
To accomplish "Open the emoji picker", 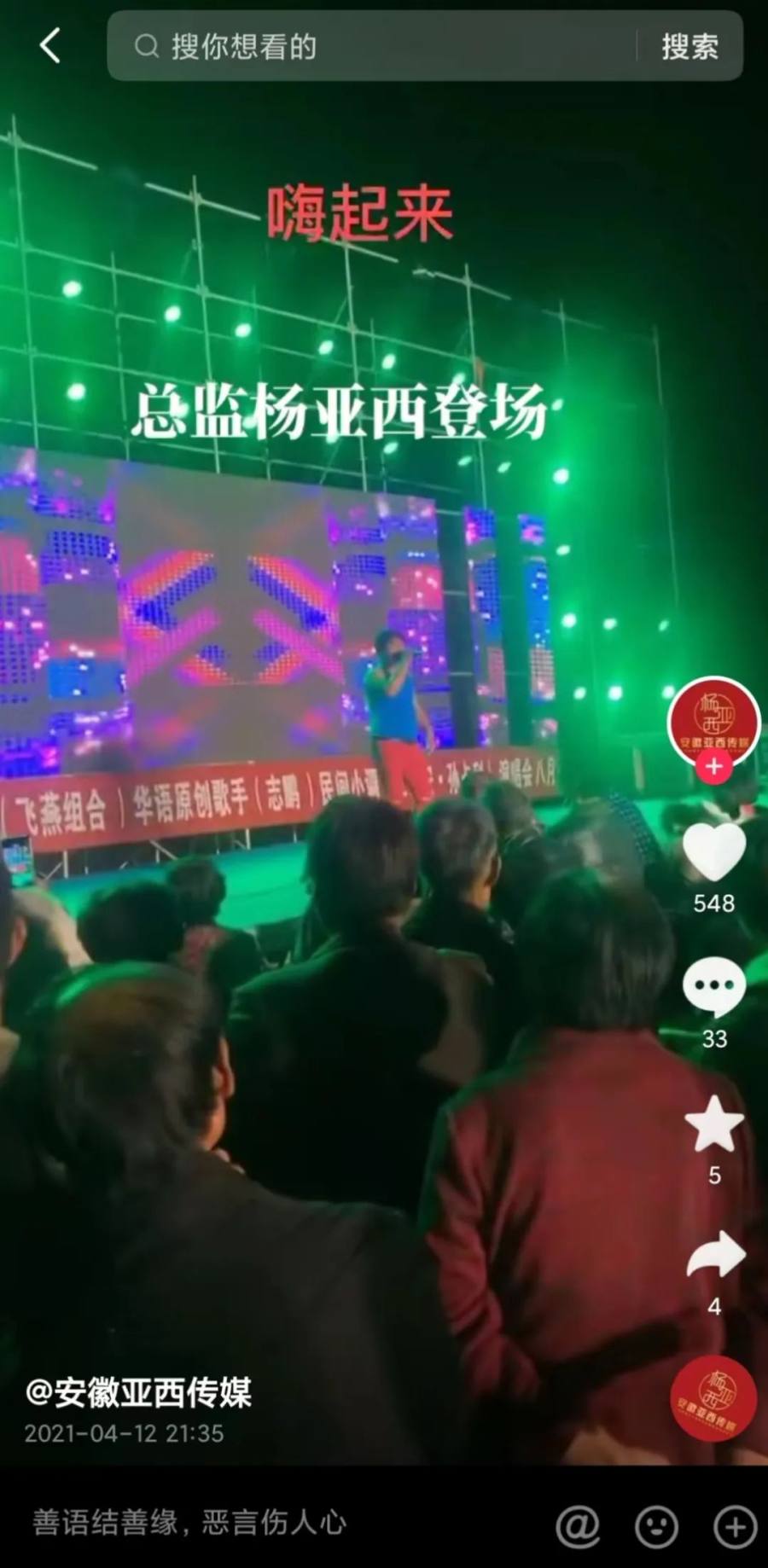I will pyautogui.click(x=656, y=1525).
